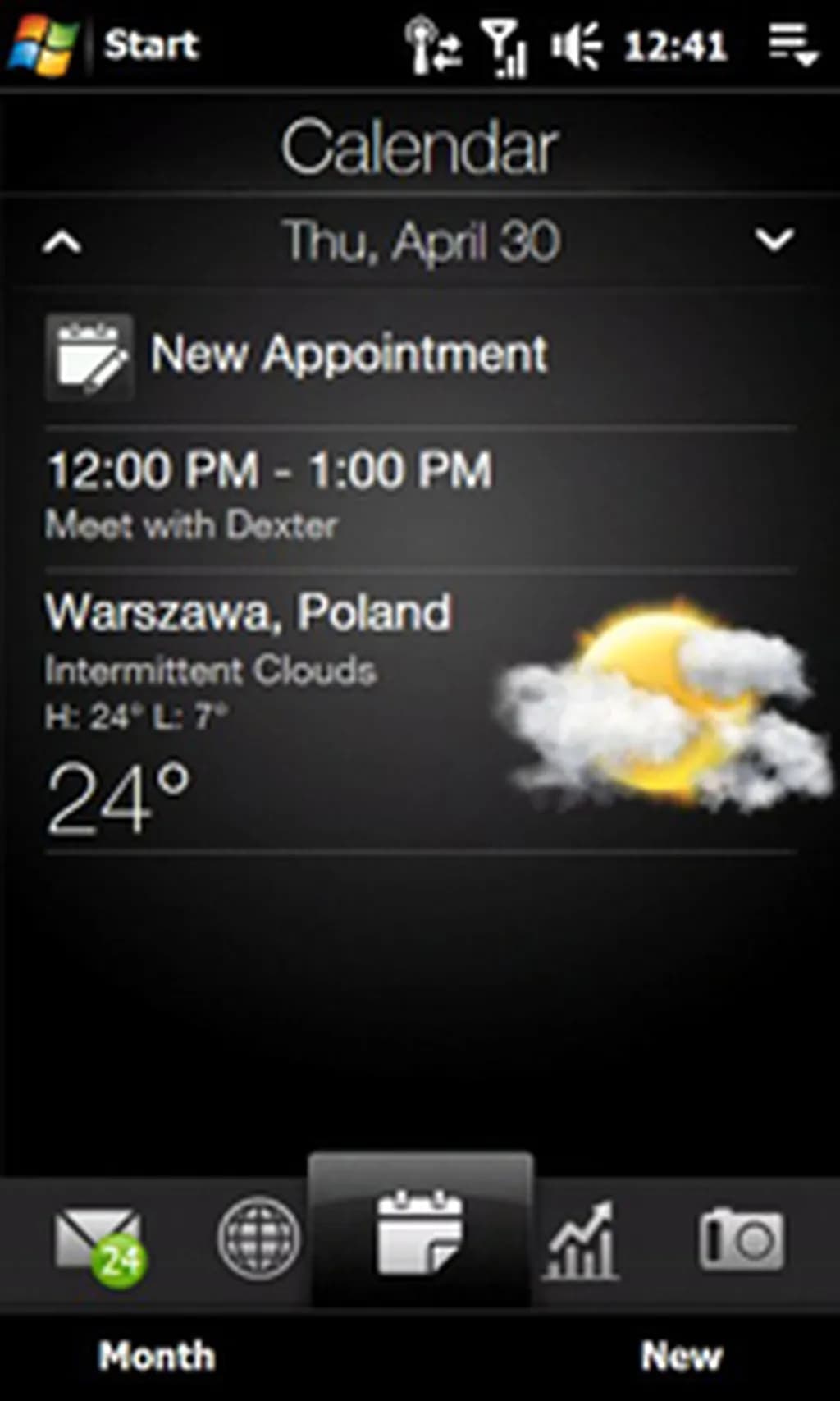Tap the New softkey
Screen dimensions: 840x1401
682,1356
